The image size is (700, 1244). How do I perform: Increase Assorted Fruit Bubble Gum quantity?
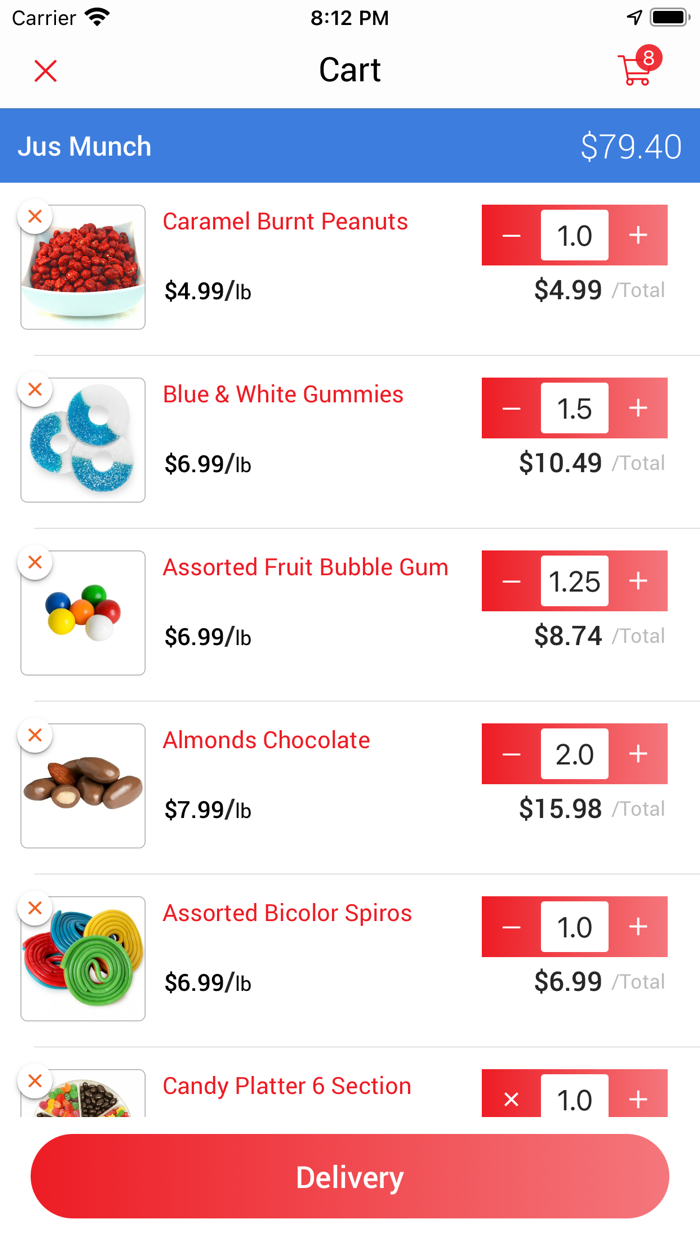point(638,581)
